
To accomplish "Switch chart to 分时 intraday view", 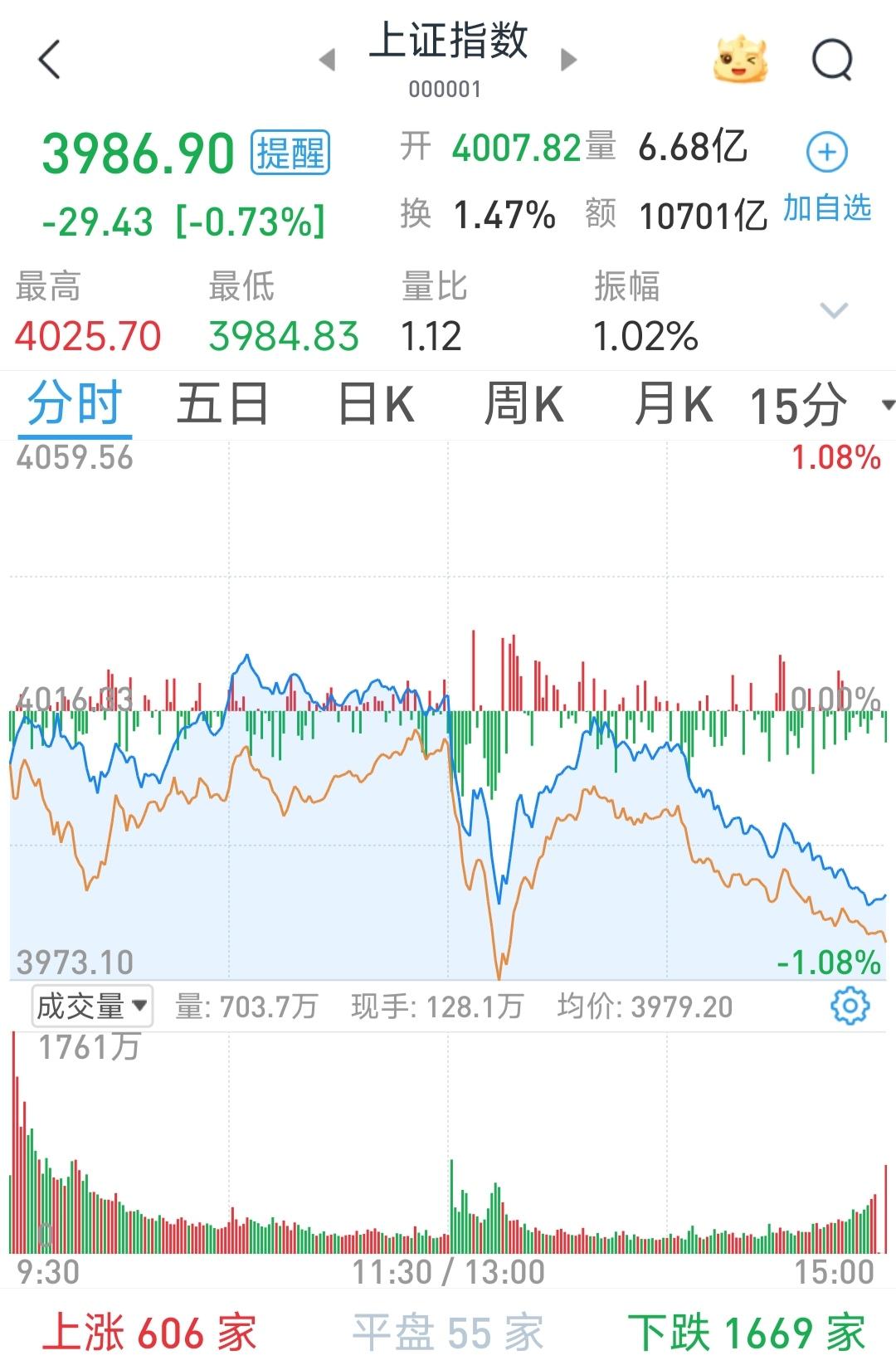I will tap(73, 404).
